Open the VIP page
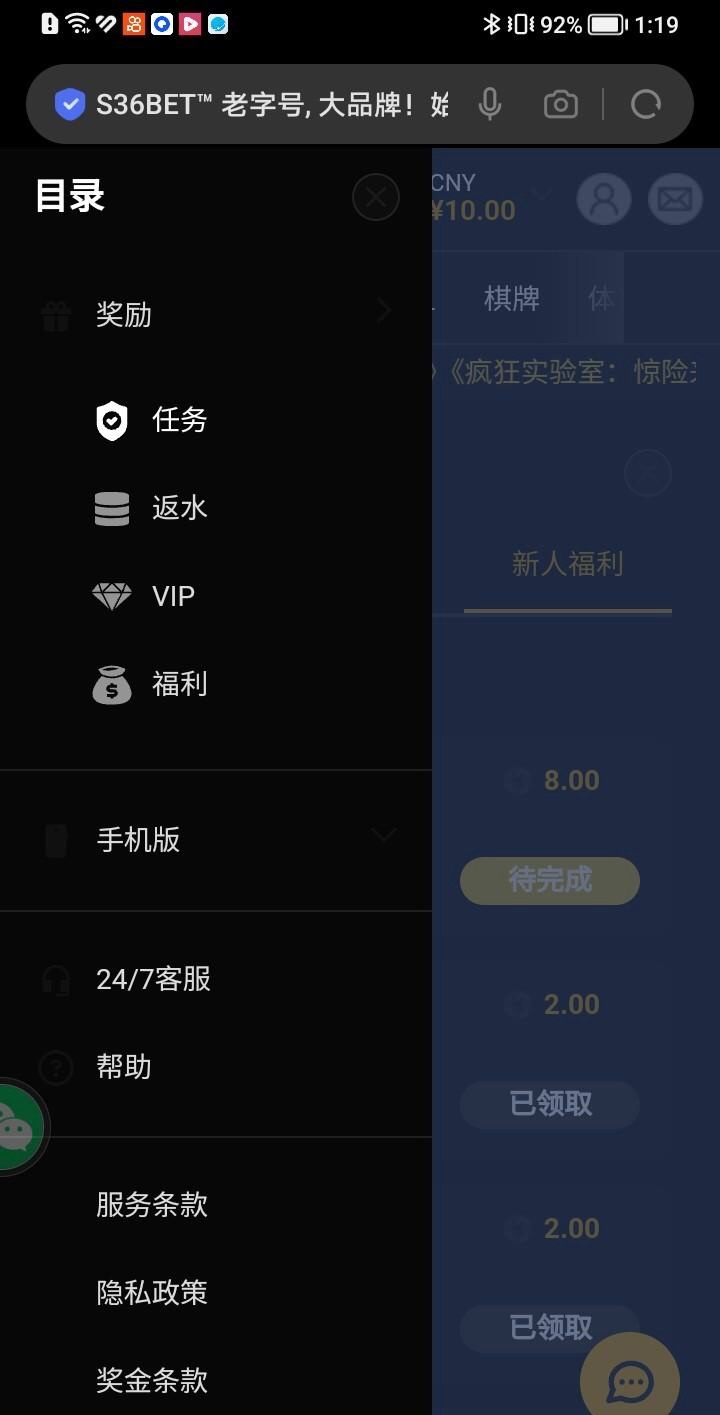Image resolution: width=720 pixels, height=1415 pixels. (x=172, y=596)
